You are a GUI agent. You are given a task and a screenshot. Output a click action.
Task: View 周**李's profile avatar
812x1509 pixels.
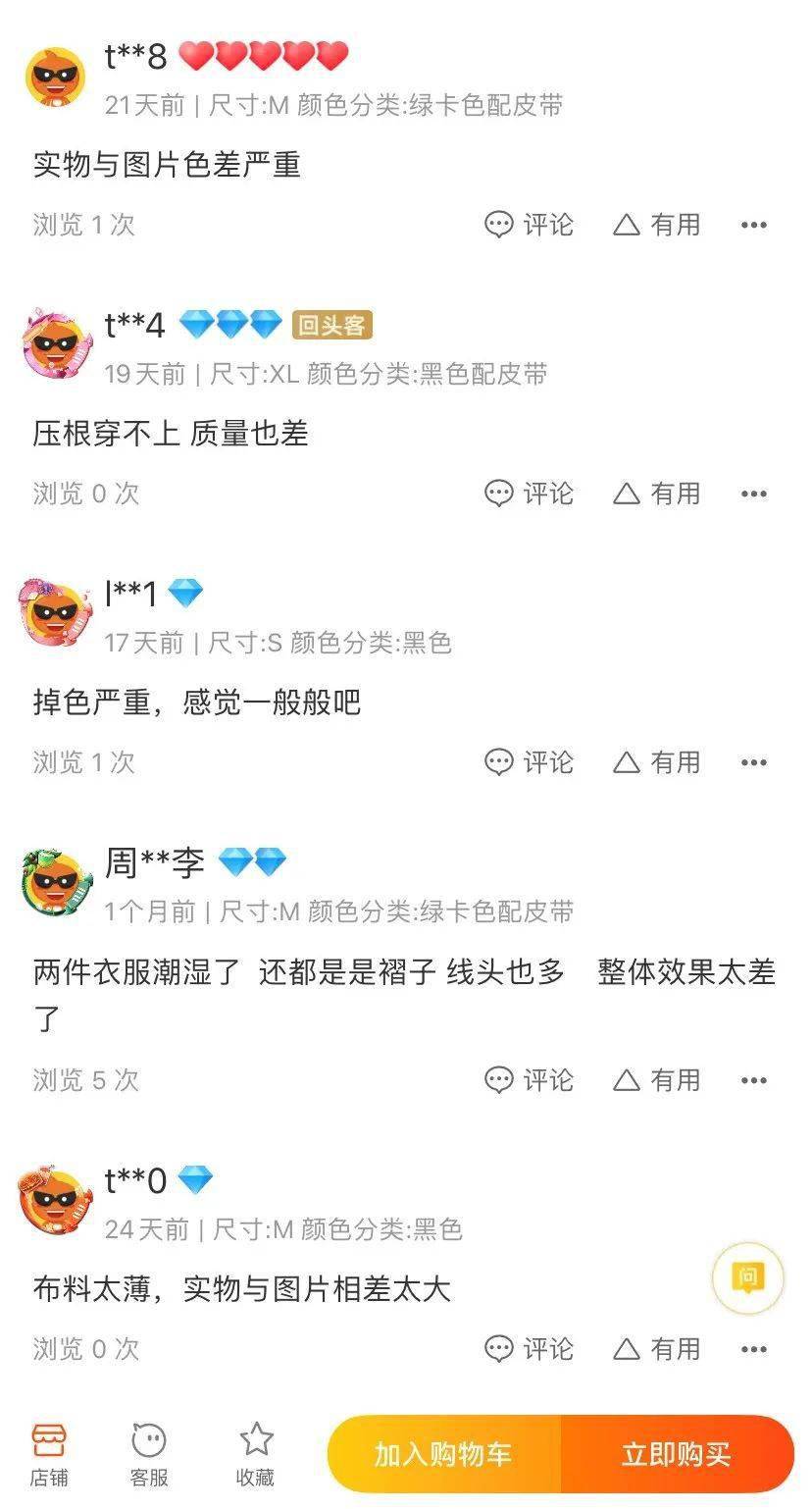[x=57, y=883]
